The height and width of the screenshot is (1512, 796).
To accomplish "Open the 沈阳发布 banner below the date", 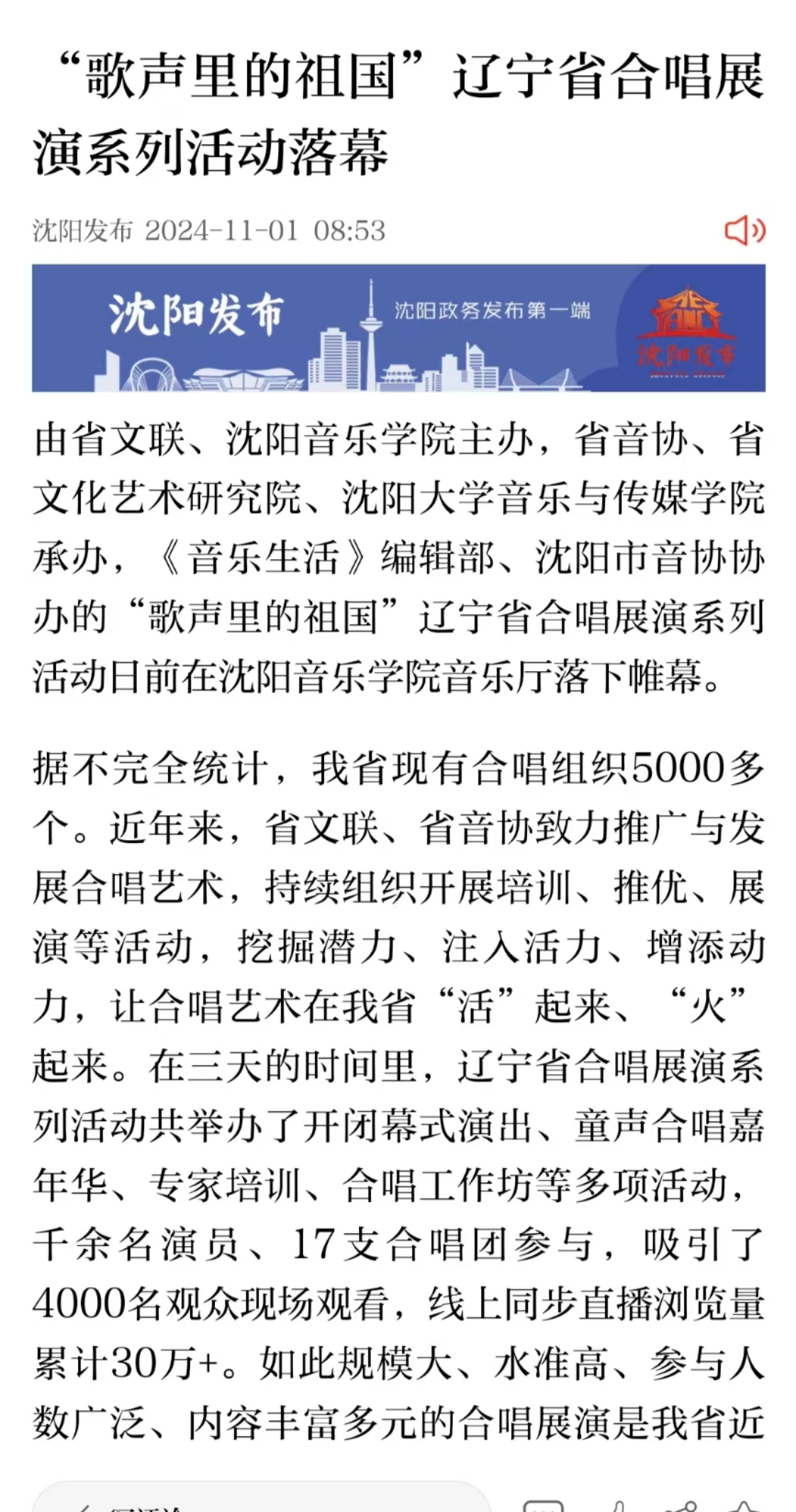I will (398, 328).
